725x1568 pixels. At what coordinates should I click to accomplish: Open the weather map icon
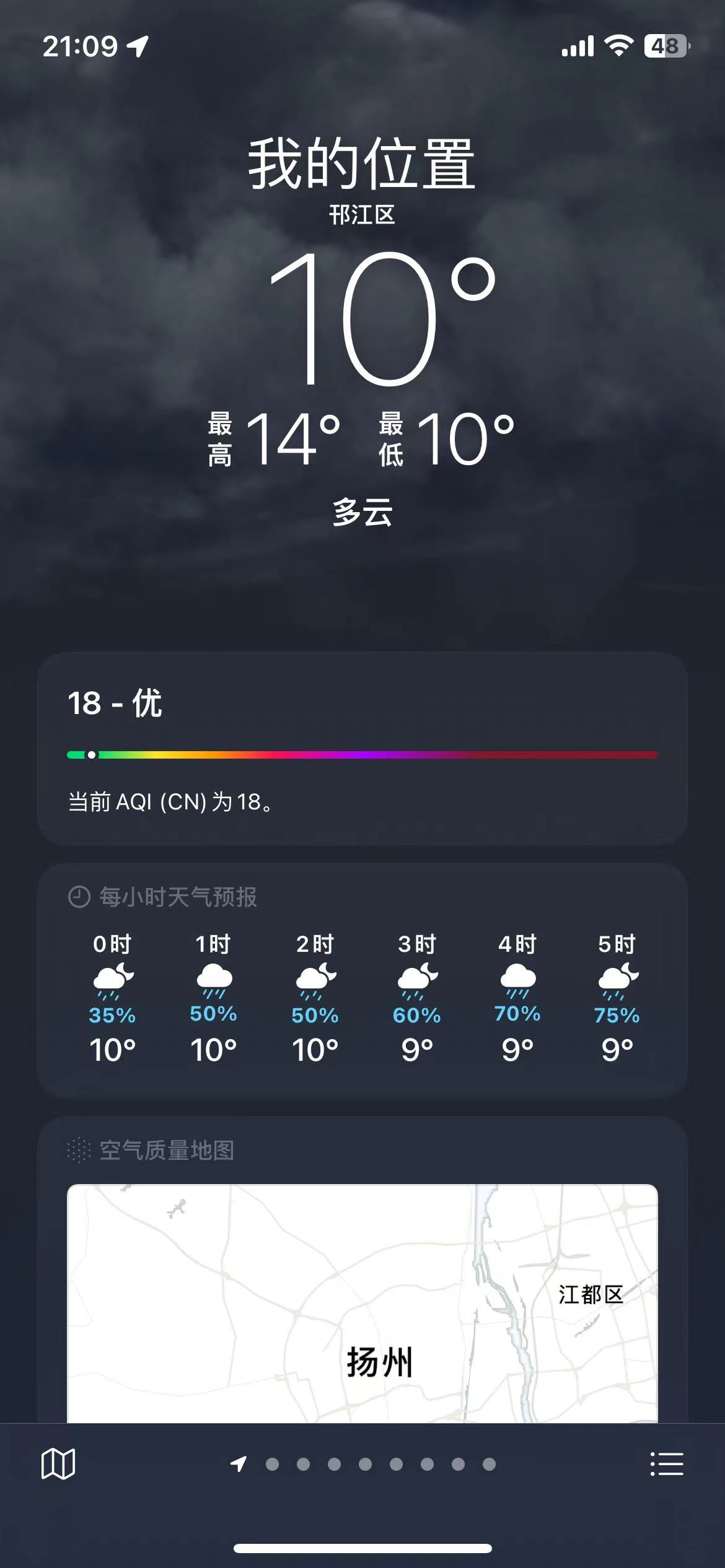coord(58,1464)
